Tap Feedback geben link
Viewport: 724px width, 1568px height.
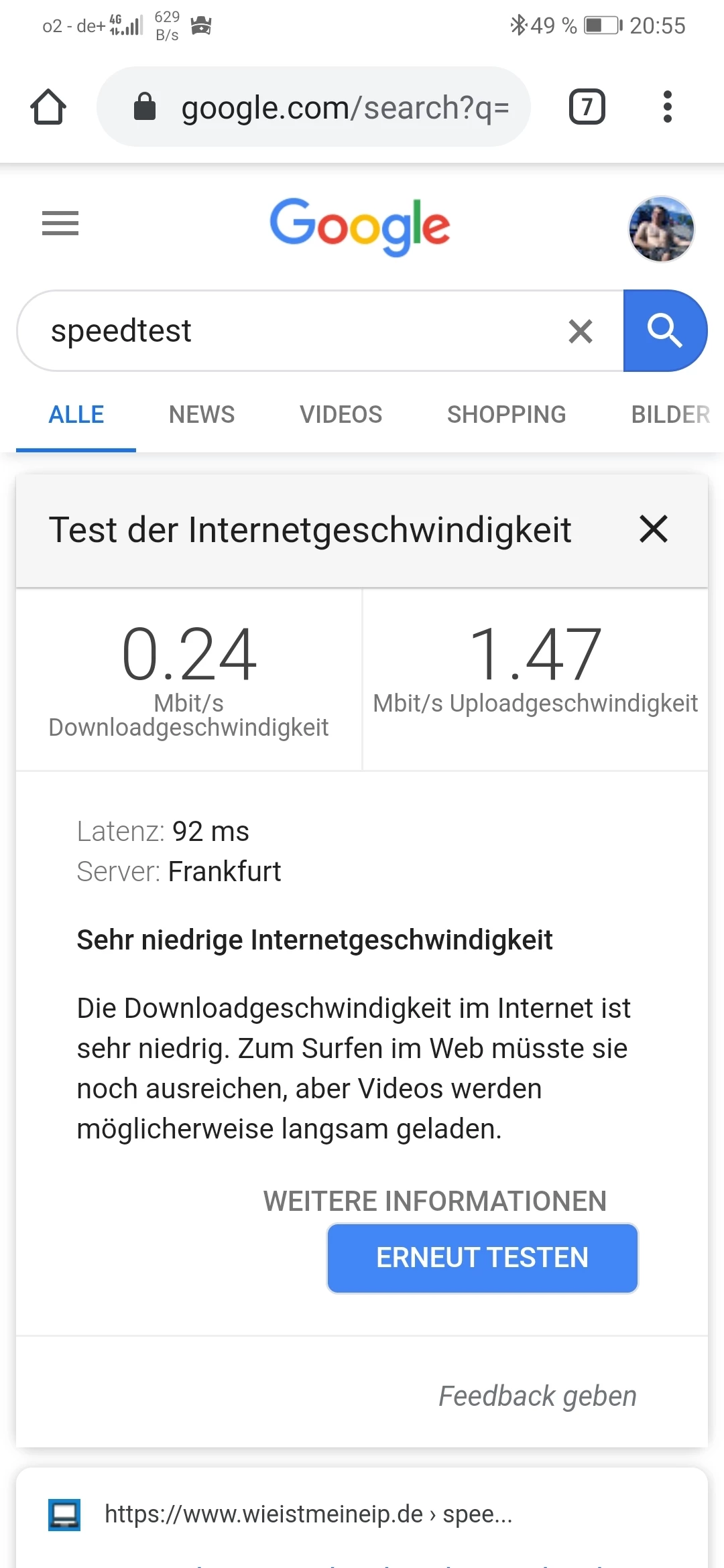538,1396
